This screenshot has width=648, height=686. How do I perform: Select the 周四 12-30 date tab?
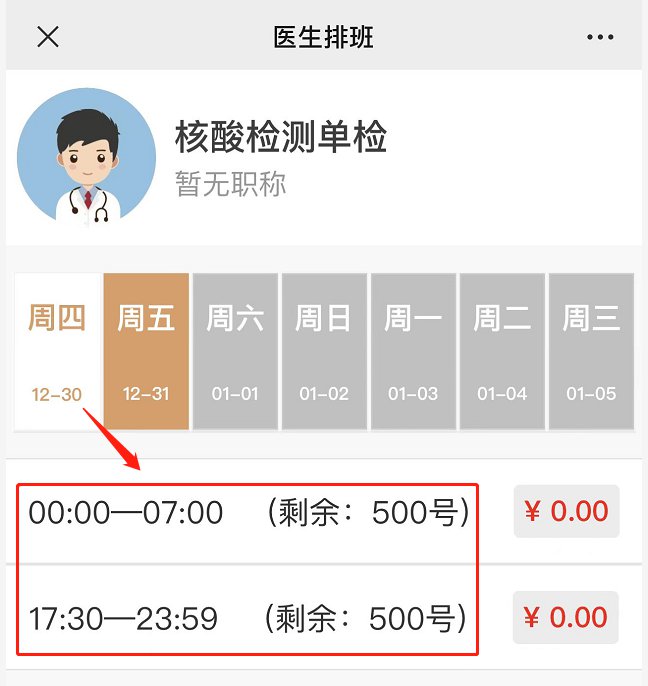(x=57, y=351)
